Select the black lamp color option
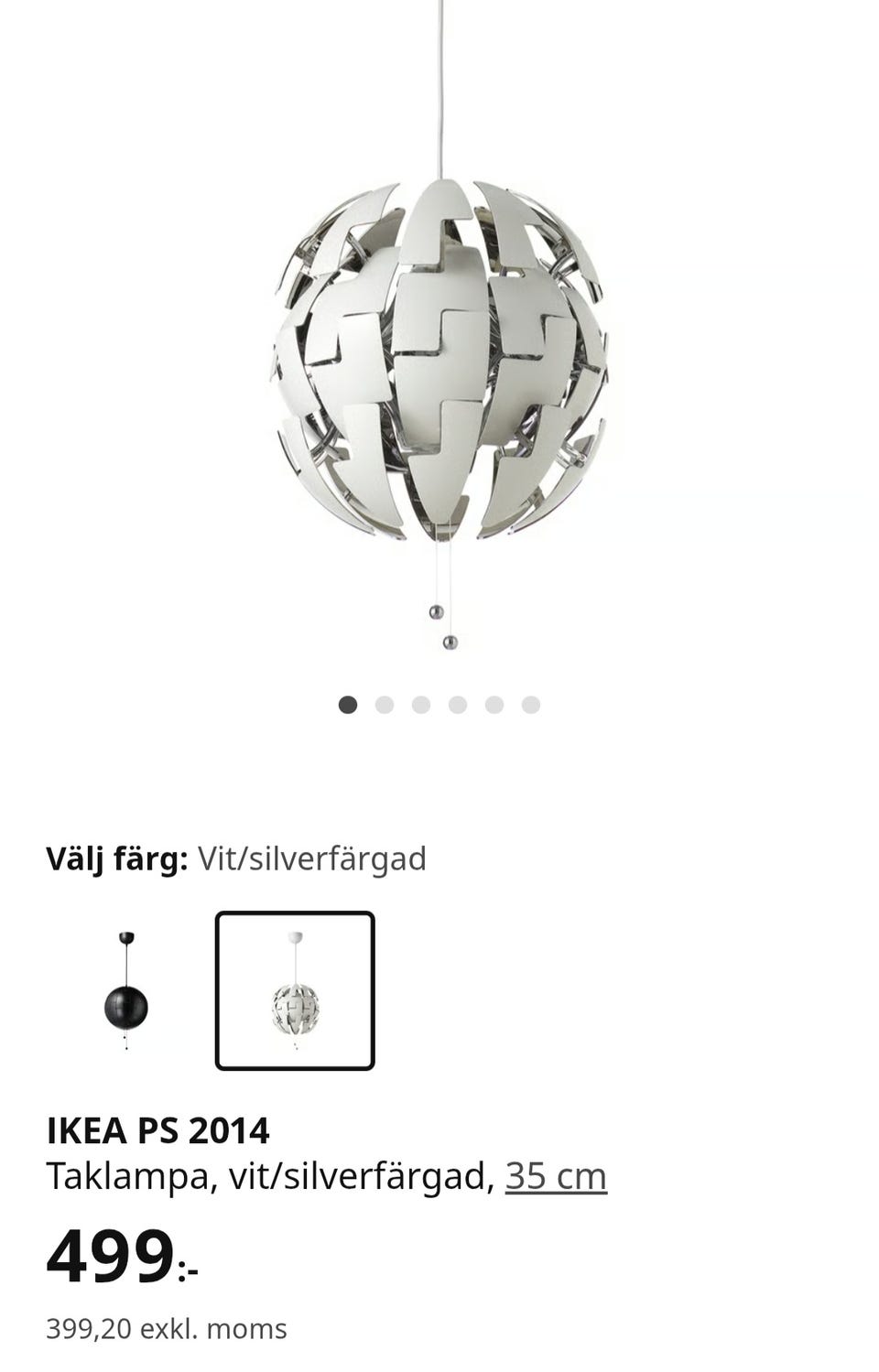The width and height of the screenshot is (879, 1372). 125,990
